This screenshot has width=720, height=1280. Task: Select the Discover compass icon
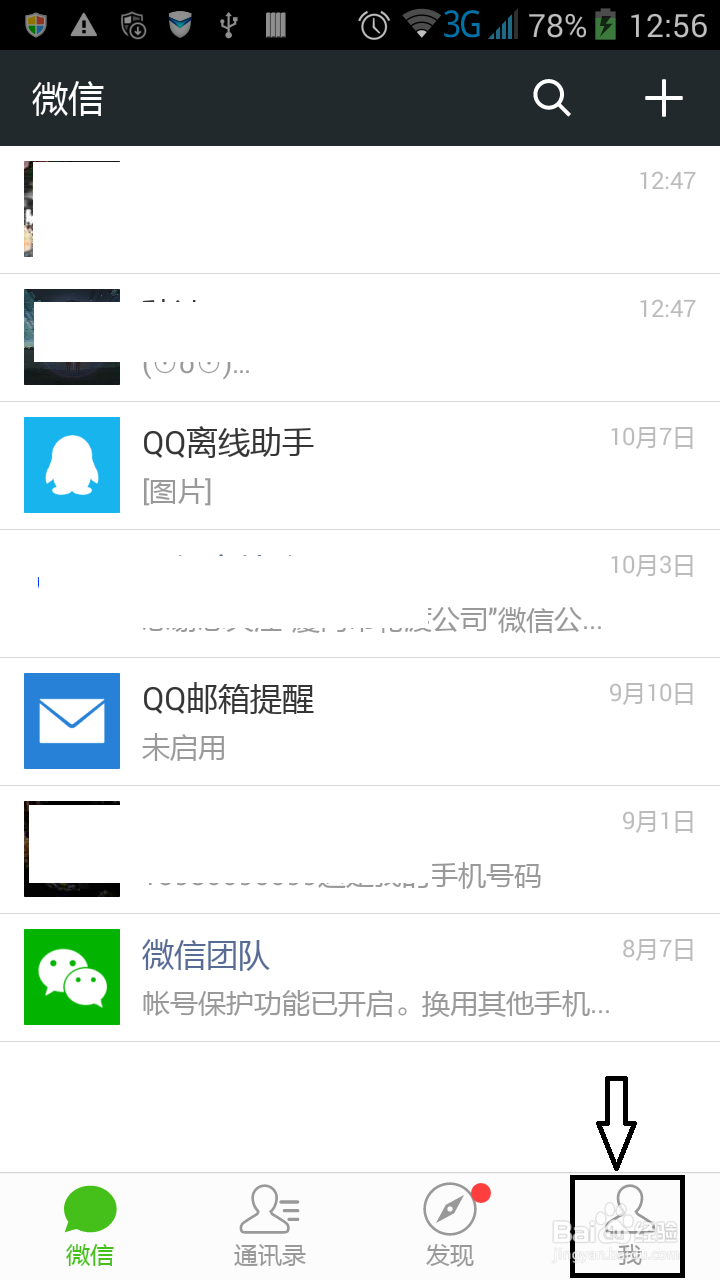[x=449, y=1210]
